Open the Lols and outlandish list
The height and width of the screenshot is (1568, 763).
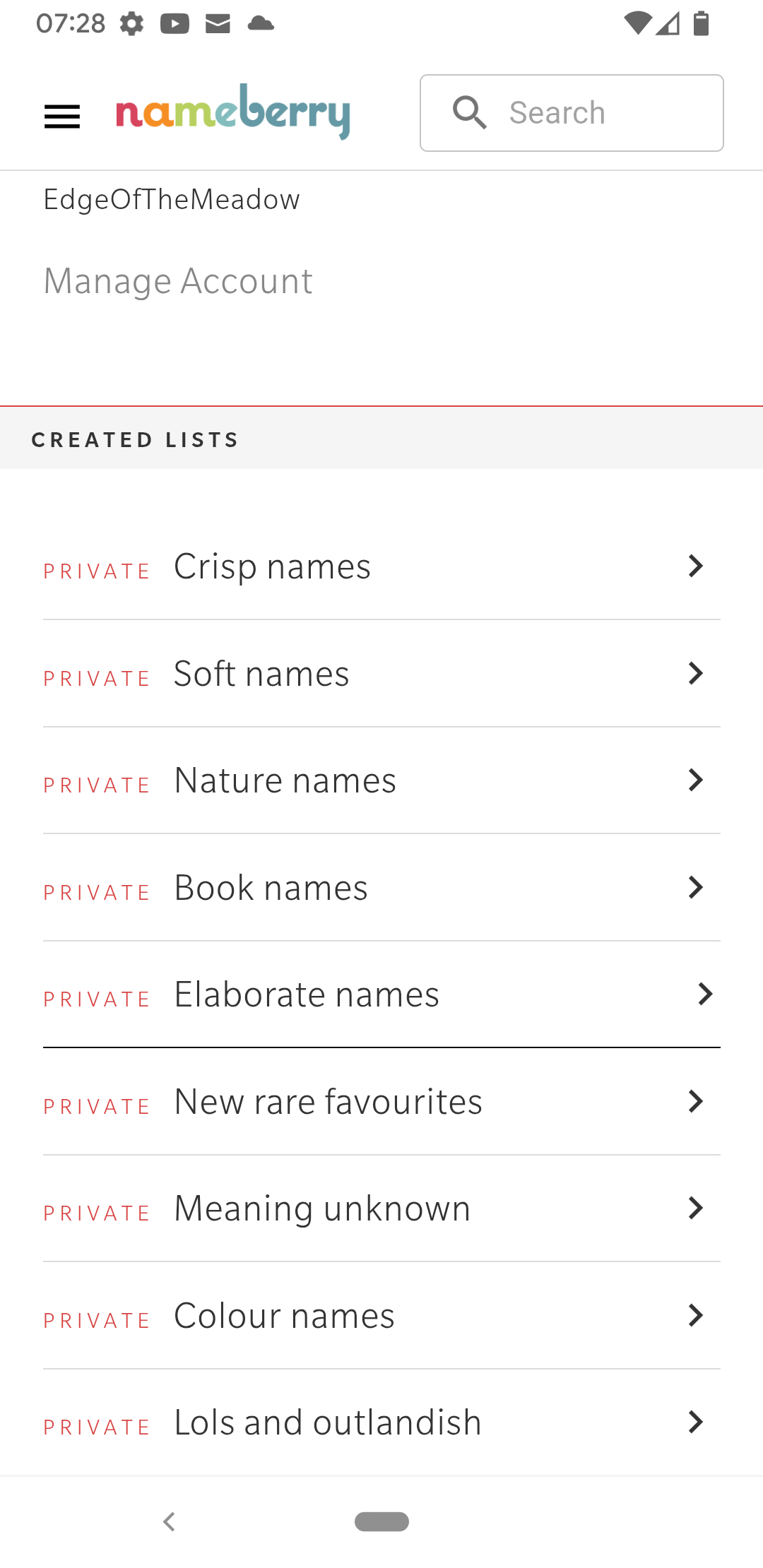point(381,1423)
